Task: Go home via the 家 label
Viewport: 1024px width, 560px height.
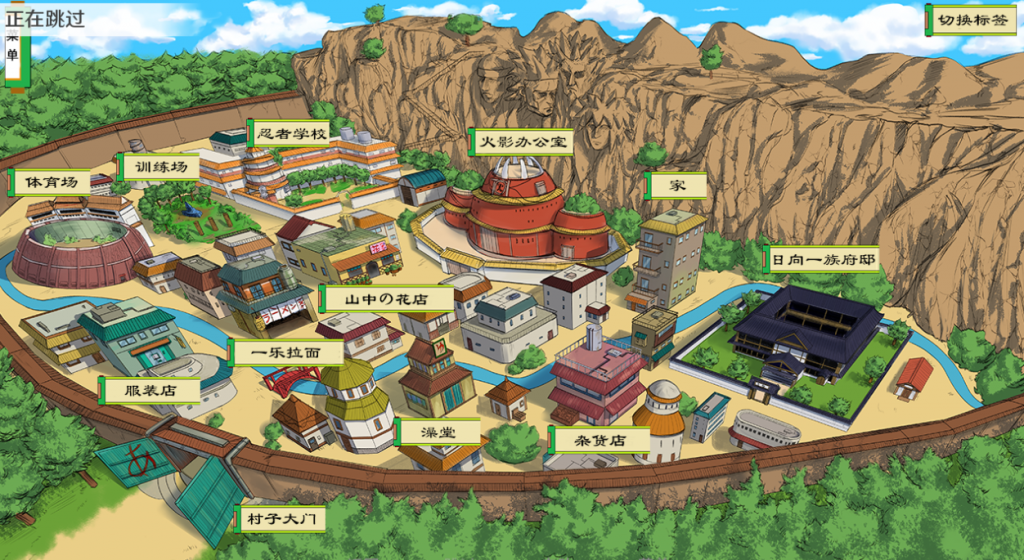Action: [x=677, y=185]
